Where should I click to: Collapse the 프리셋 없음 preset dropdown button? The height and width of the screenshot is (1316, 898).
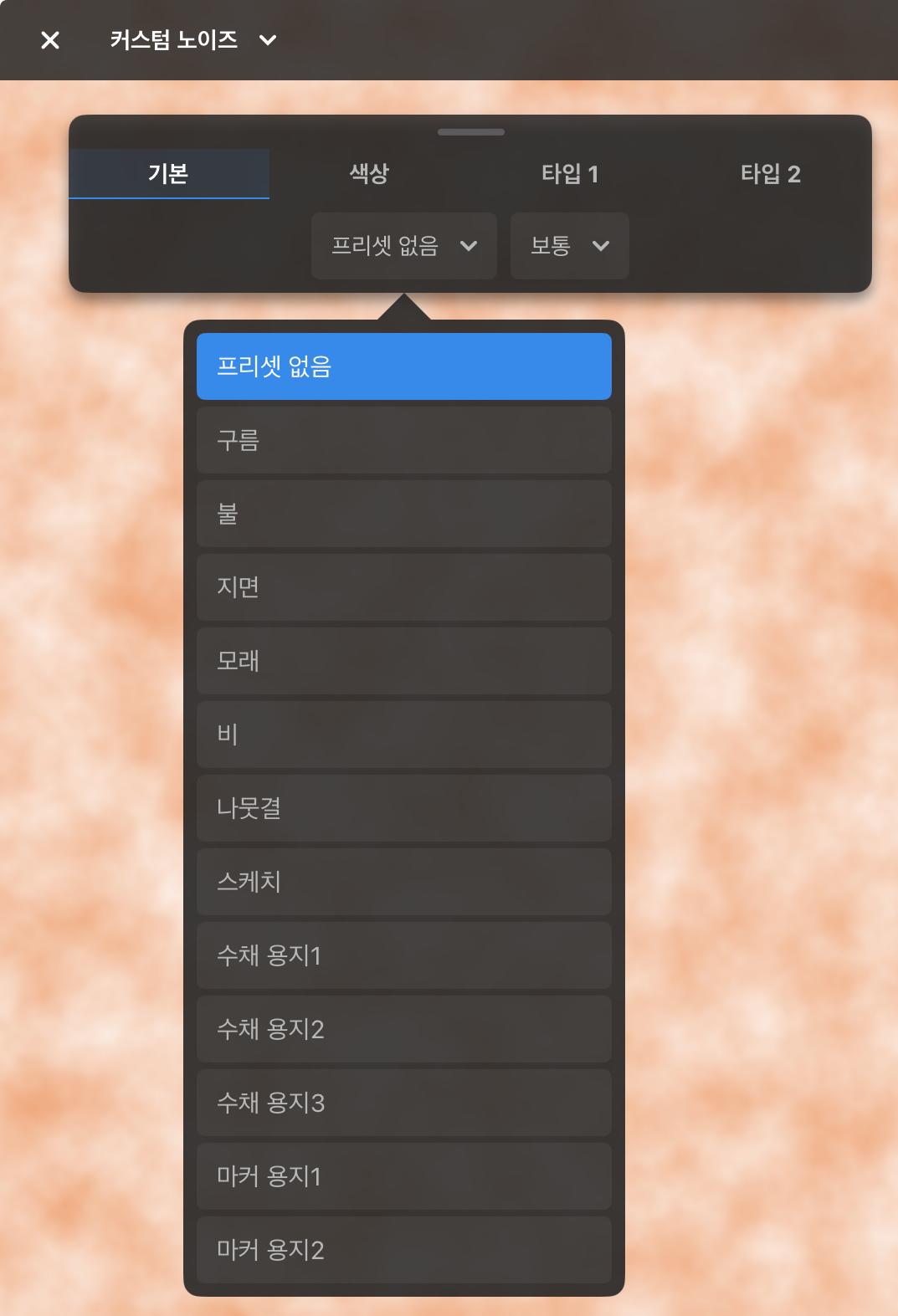tap(403, 246)
